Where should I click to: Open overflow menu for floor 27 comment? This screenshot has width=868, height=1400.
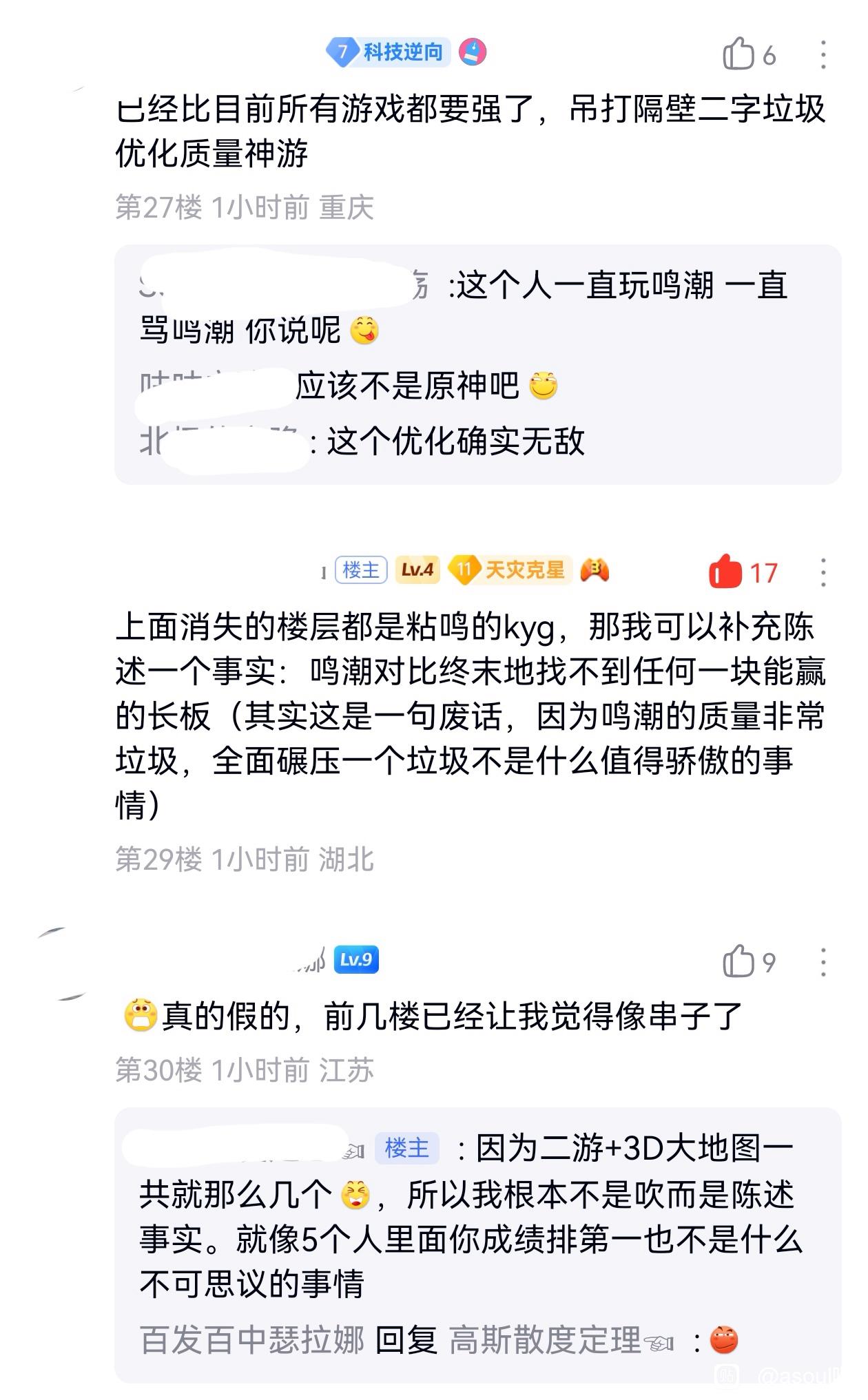[x=823, y=54]
